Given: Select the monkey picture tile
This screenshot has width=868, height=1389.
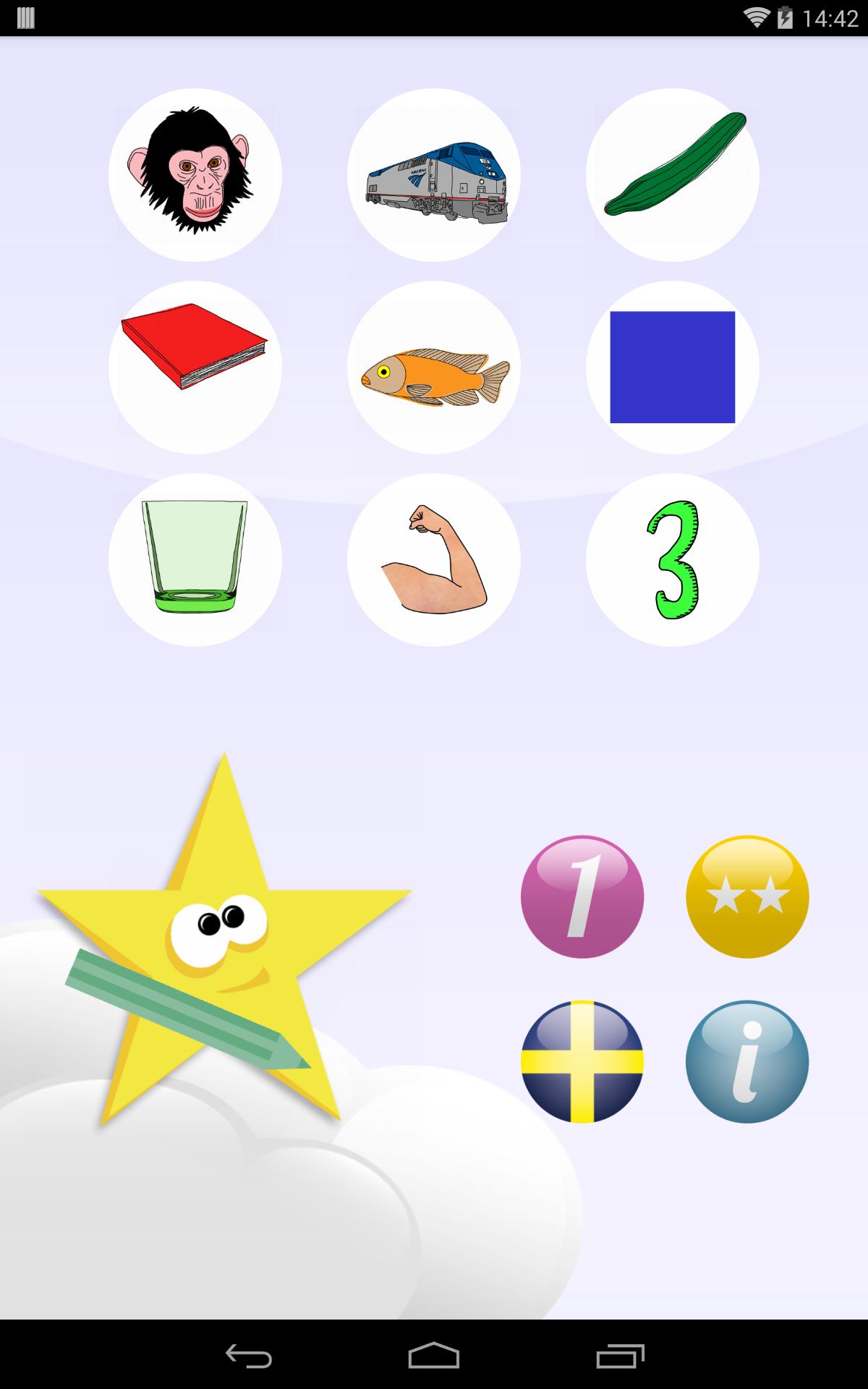Looking at the screenshot, I should point(195,174).
